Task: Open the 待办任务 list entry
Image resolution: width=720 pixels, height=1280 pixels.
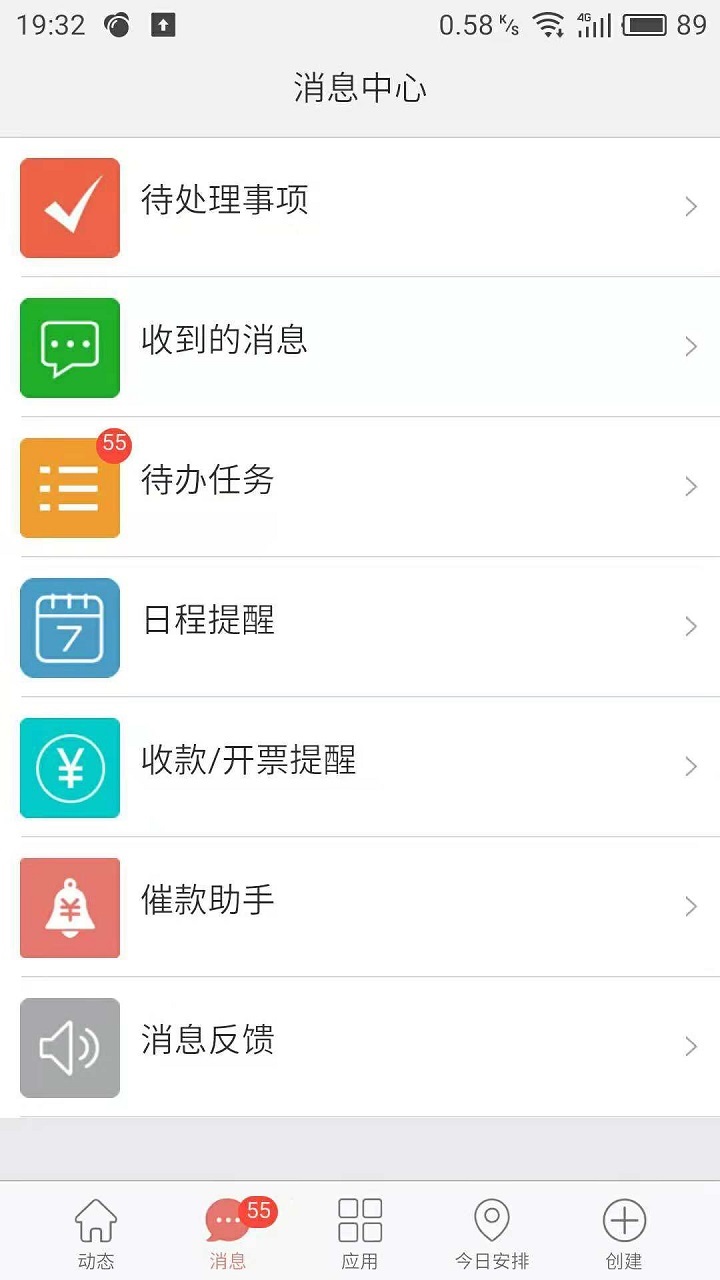Action: [x=360, y=487]
